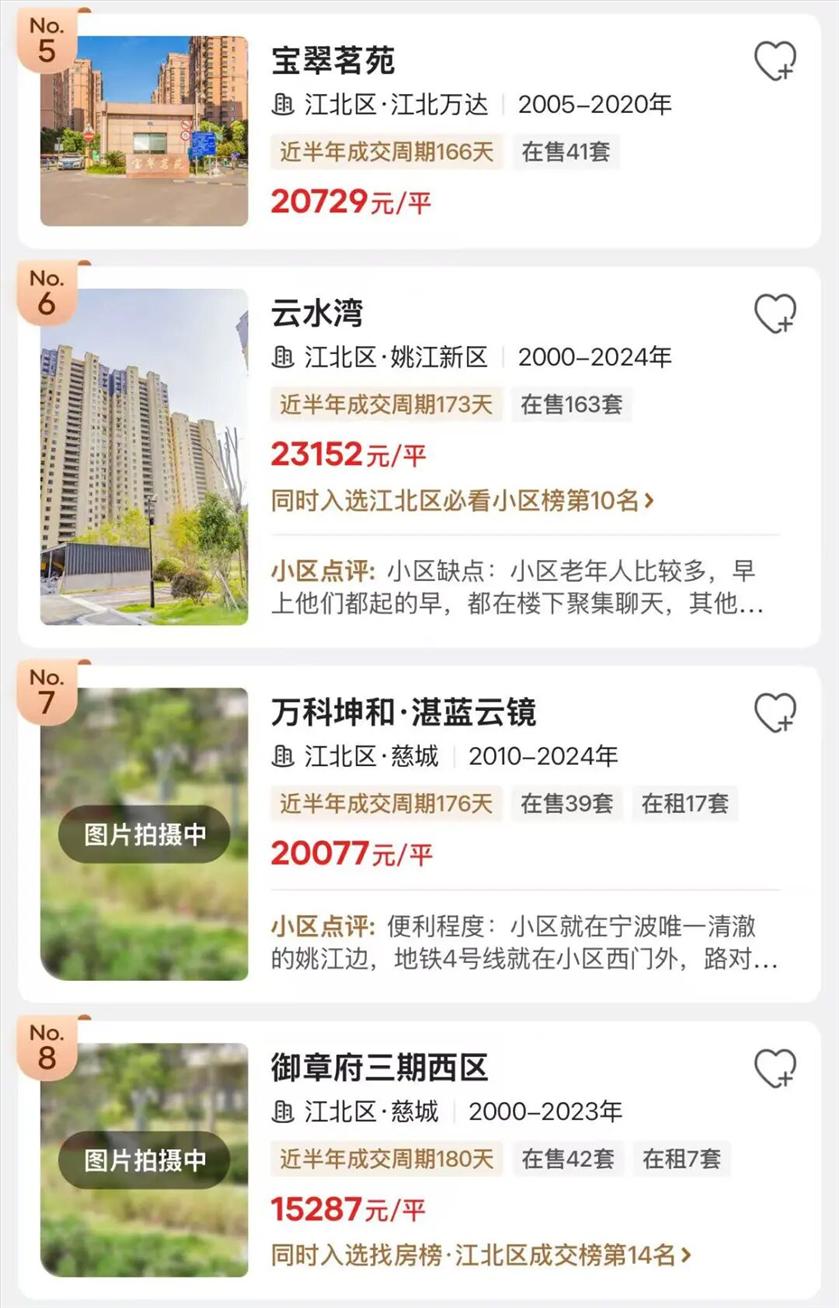Open the 御章府三期西区 card

click(379, 1067)
